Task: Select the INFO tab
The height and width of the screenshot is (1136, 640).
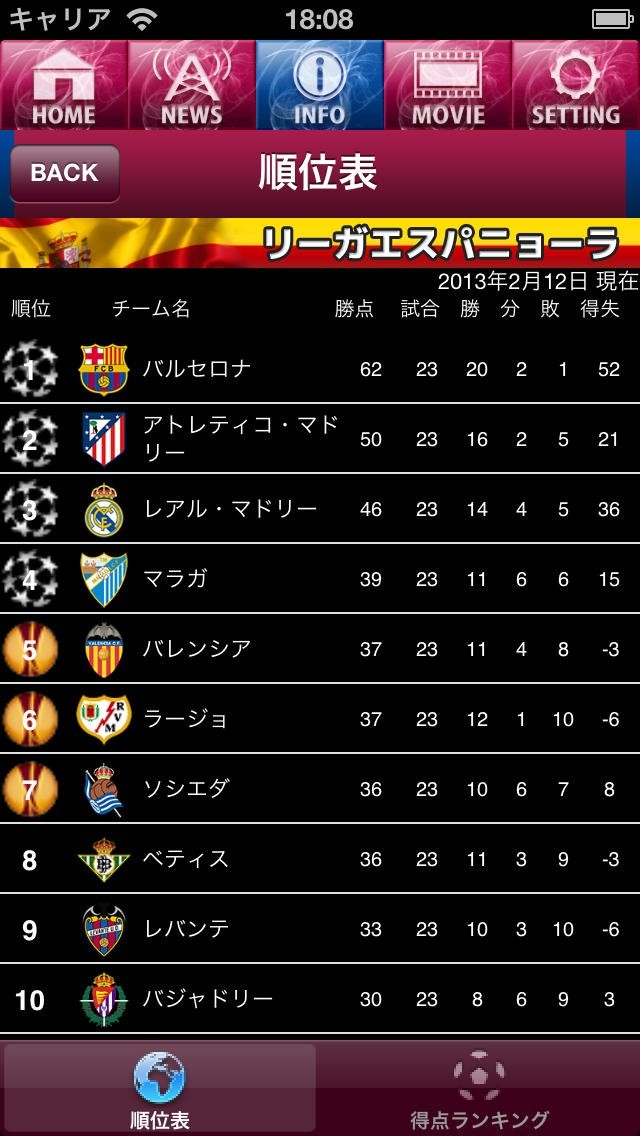Action: 320,86
